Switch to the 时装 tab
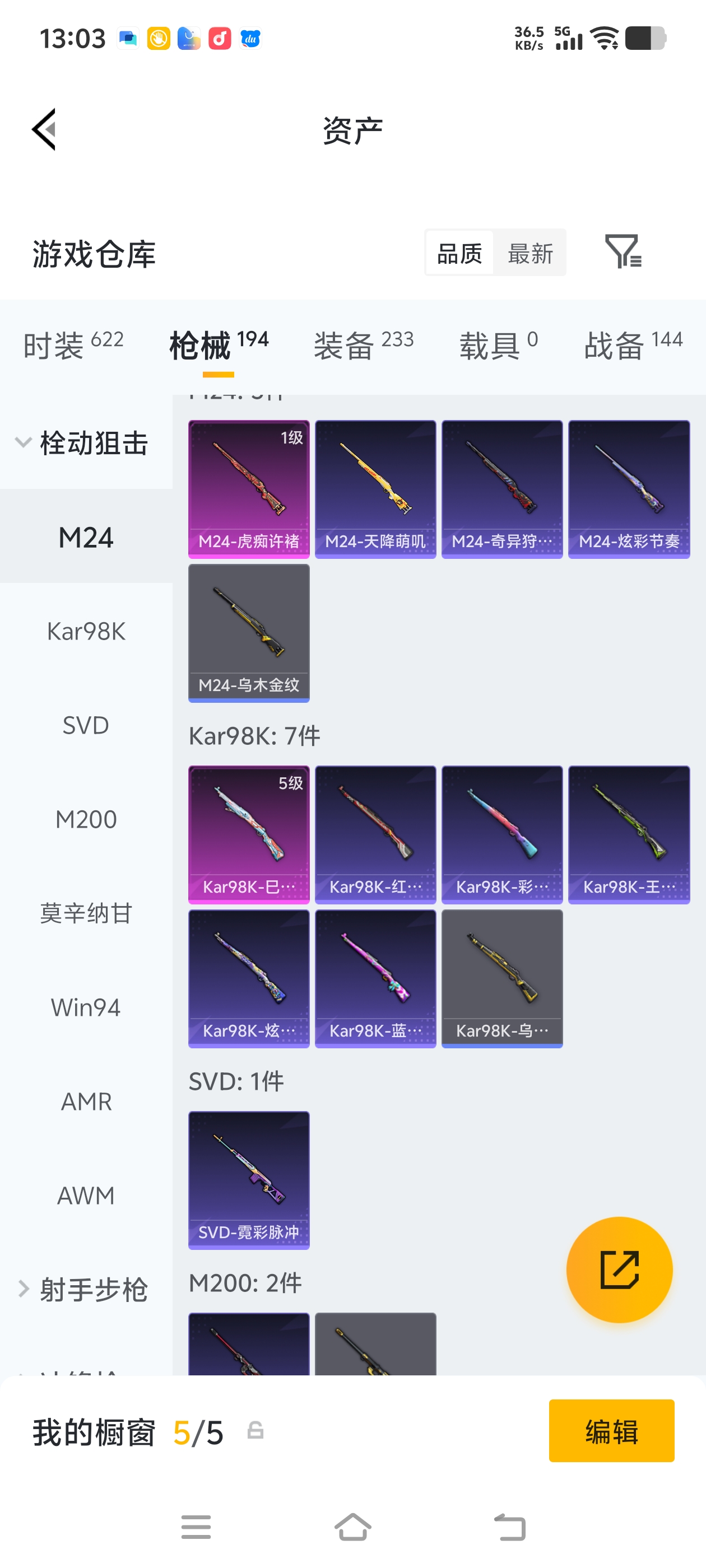The height and width of the screenshot is (1568, 706). (73, 345)
